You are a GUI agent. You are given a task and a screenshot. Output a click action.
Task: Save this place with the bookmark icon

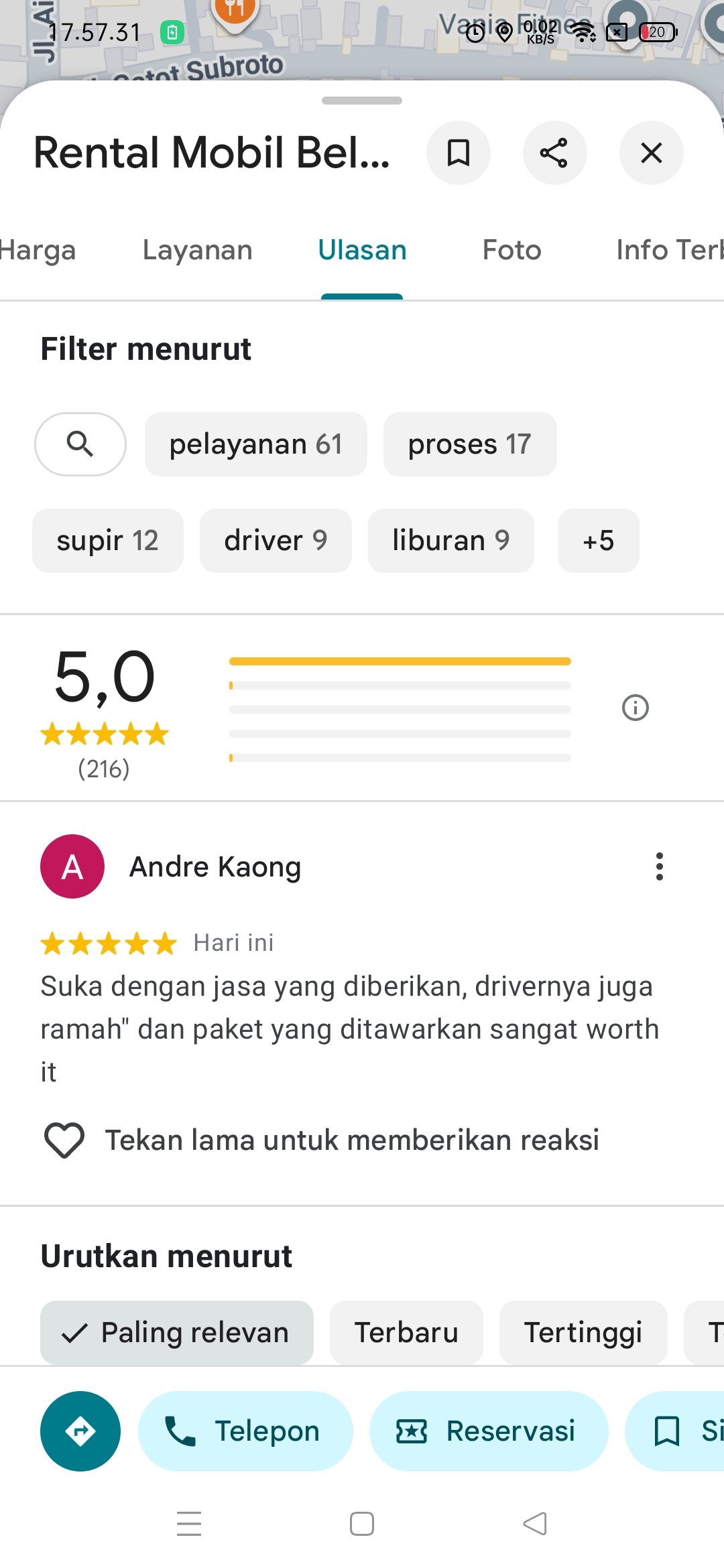tap(459, 153)
